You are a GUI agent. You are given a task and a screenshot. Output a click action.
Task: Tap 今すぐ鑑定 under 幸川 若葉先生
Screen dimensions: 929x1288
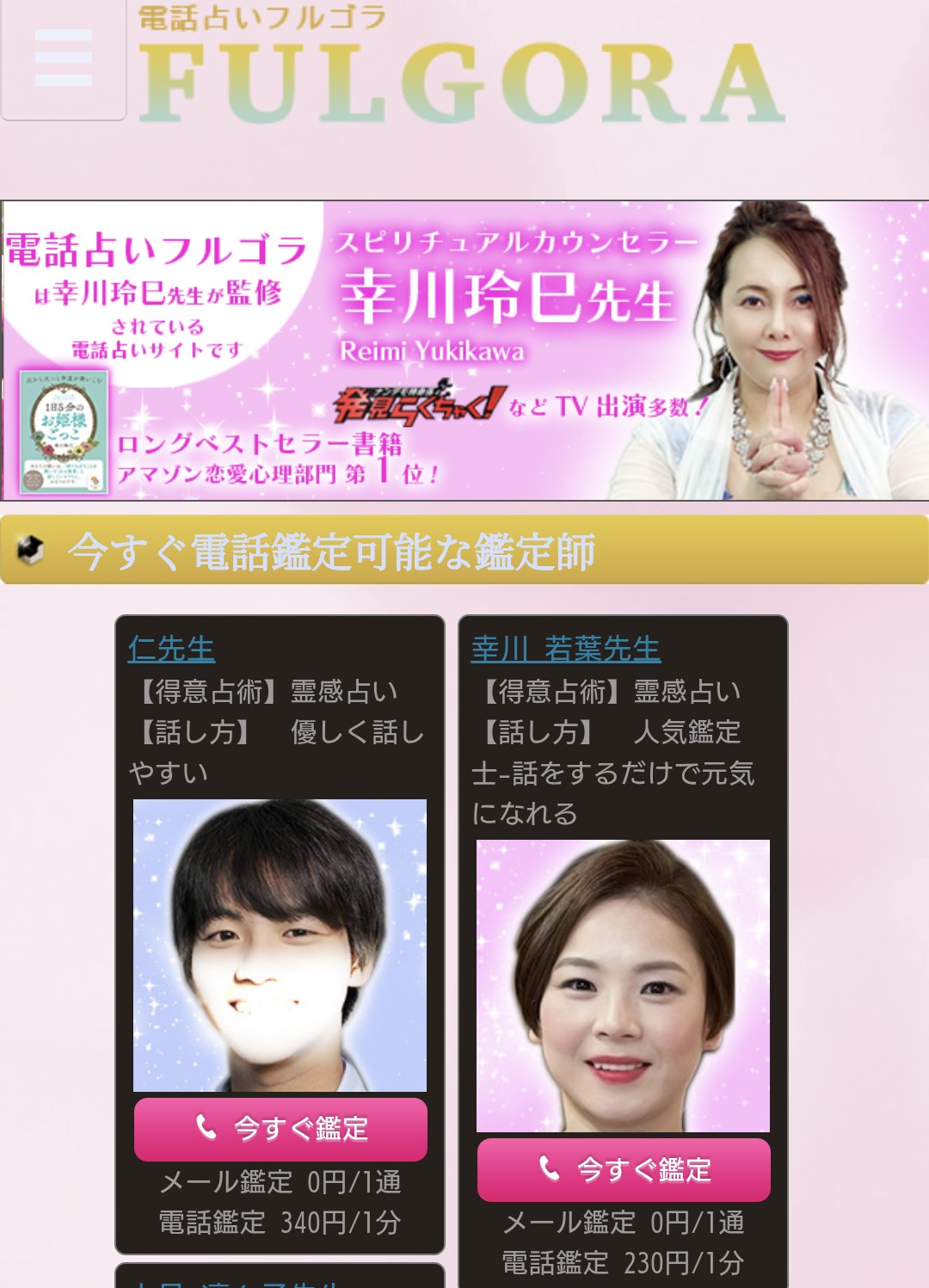(624, 1169)
